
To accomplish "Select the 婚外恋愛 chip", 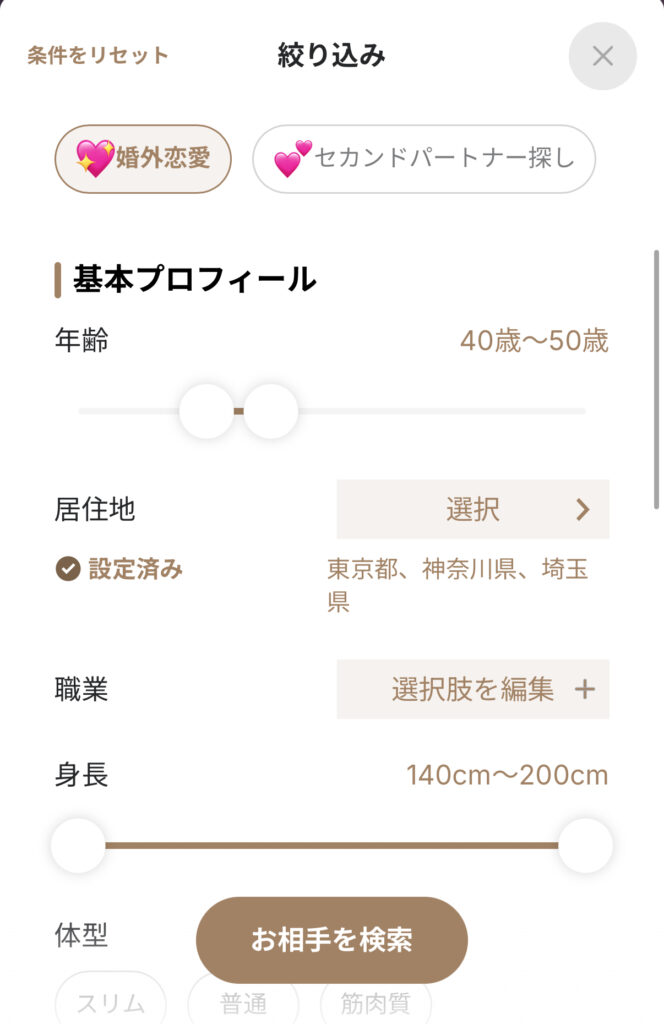I will click(143, 158).
